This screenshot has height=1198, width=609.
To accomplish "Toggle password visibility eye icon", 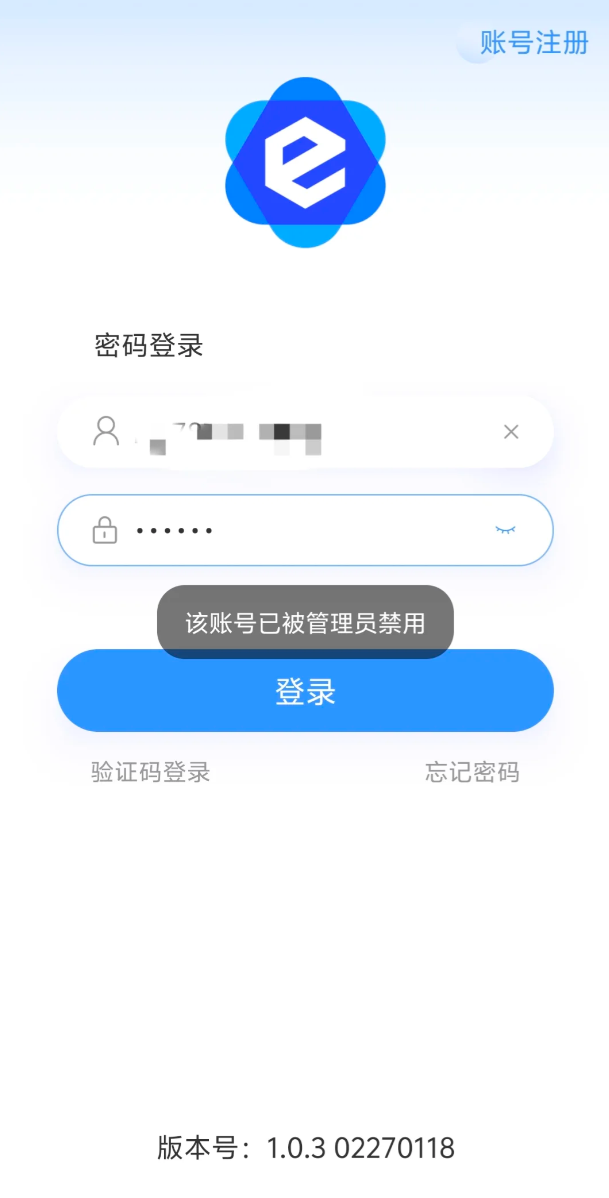I will [506, 530].
